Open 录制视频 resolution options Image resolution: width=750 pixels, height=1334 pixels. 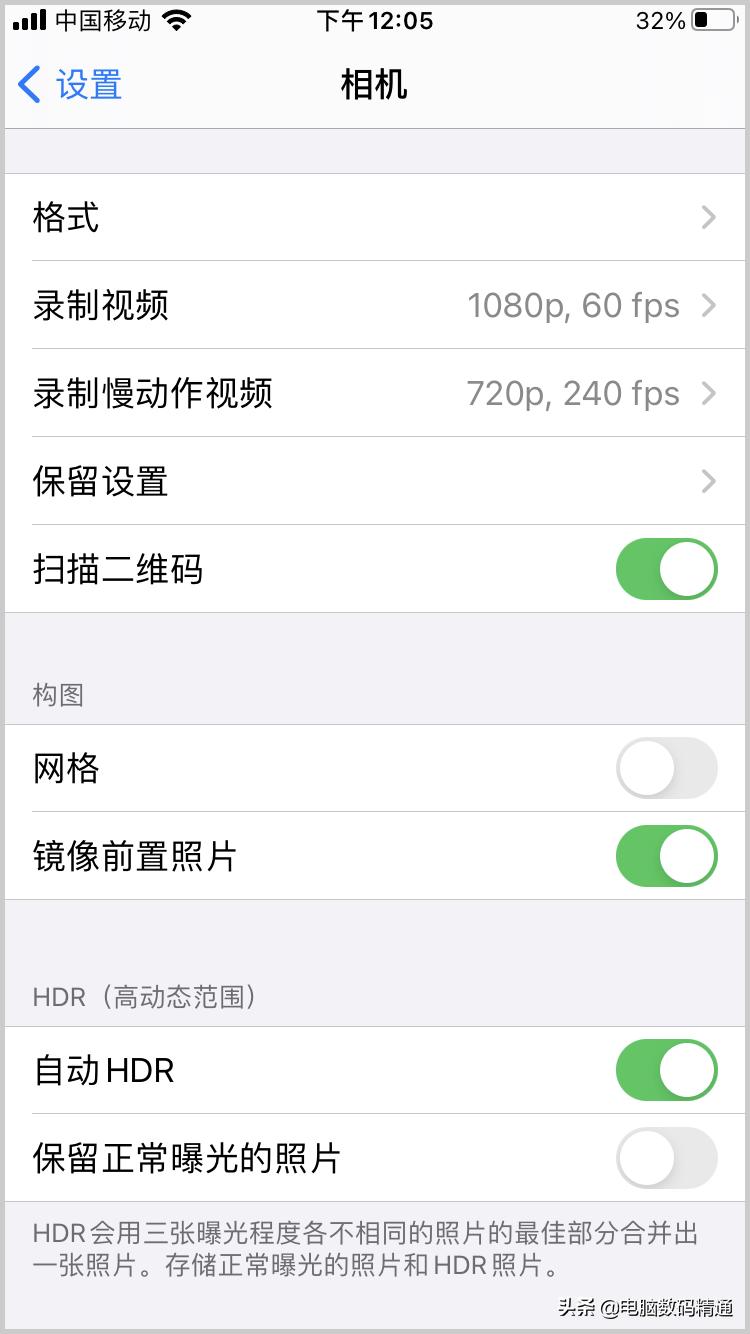[x=375, y=305]
